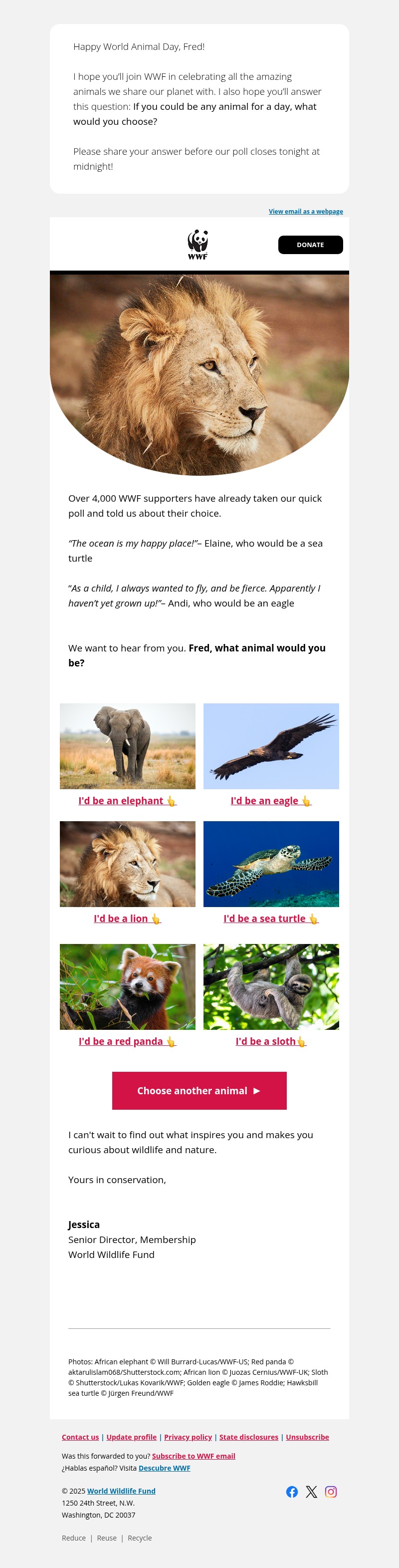Visit WWF's Facebook page icon
This screenshot has height=1568, width=399.
coord(292,1492)
